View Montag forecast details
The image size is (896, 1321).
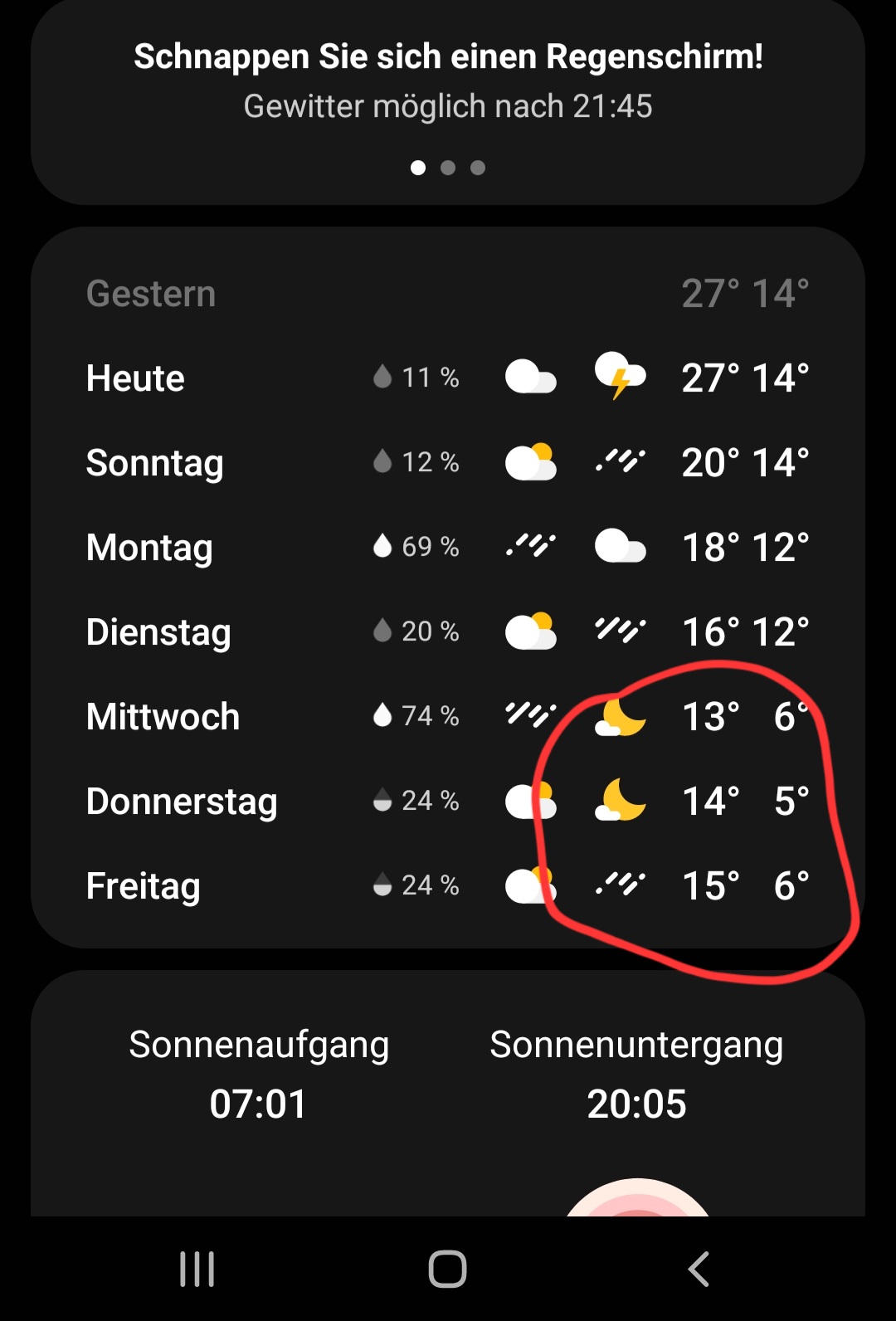448,548
